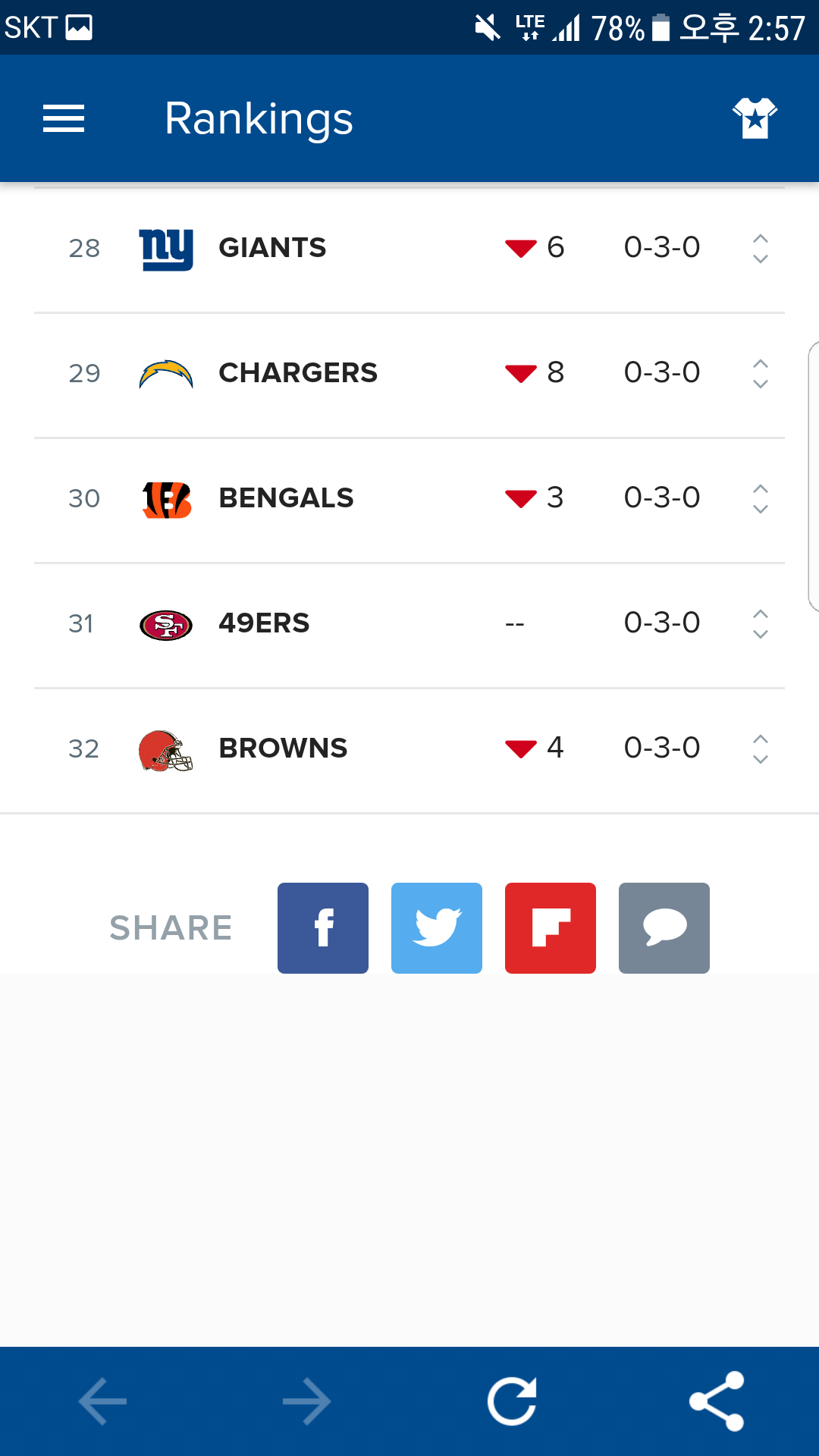819x1456 pixels.
Task: Go back with bottom left arrow
Action: pyautogui.click(x=102, y=1401)
